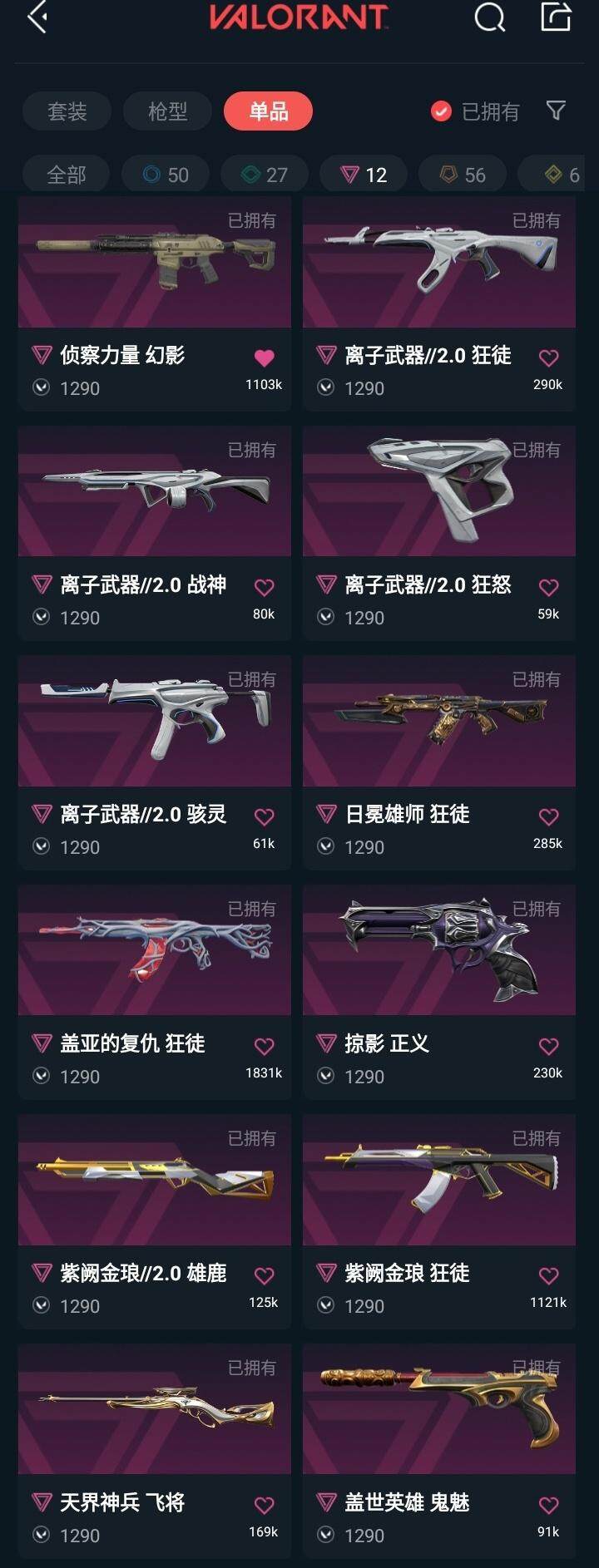Screen dimensions: 599x1568
Task: Switch to the 套装 tab
Action: [67, 111]
